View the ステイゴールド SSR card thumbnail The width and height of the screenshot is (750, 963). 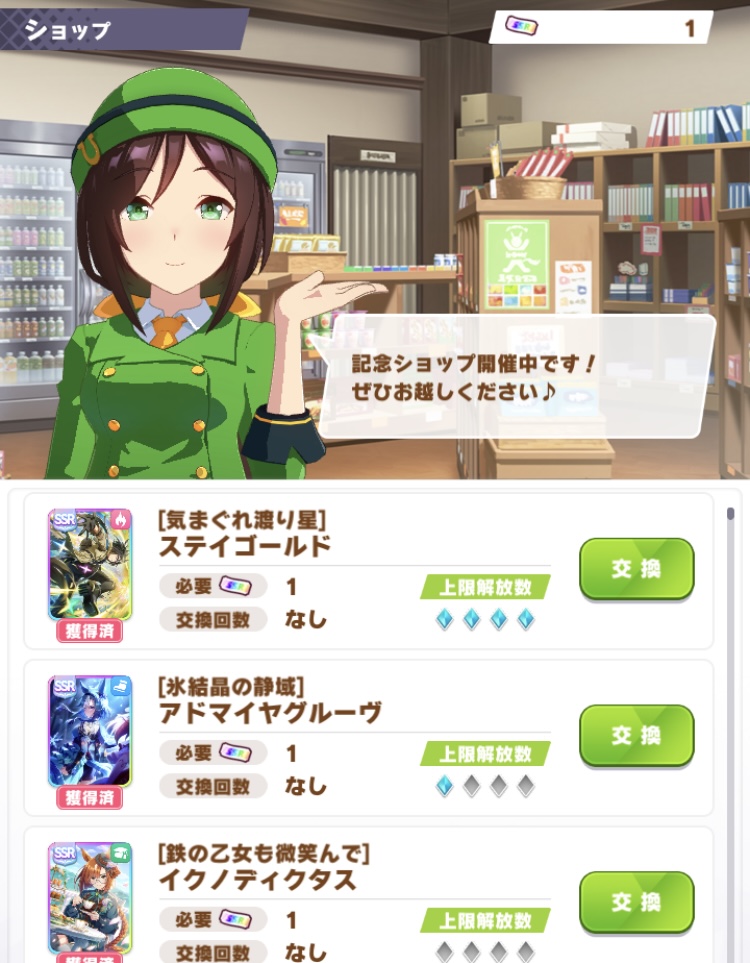point(90,565)
